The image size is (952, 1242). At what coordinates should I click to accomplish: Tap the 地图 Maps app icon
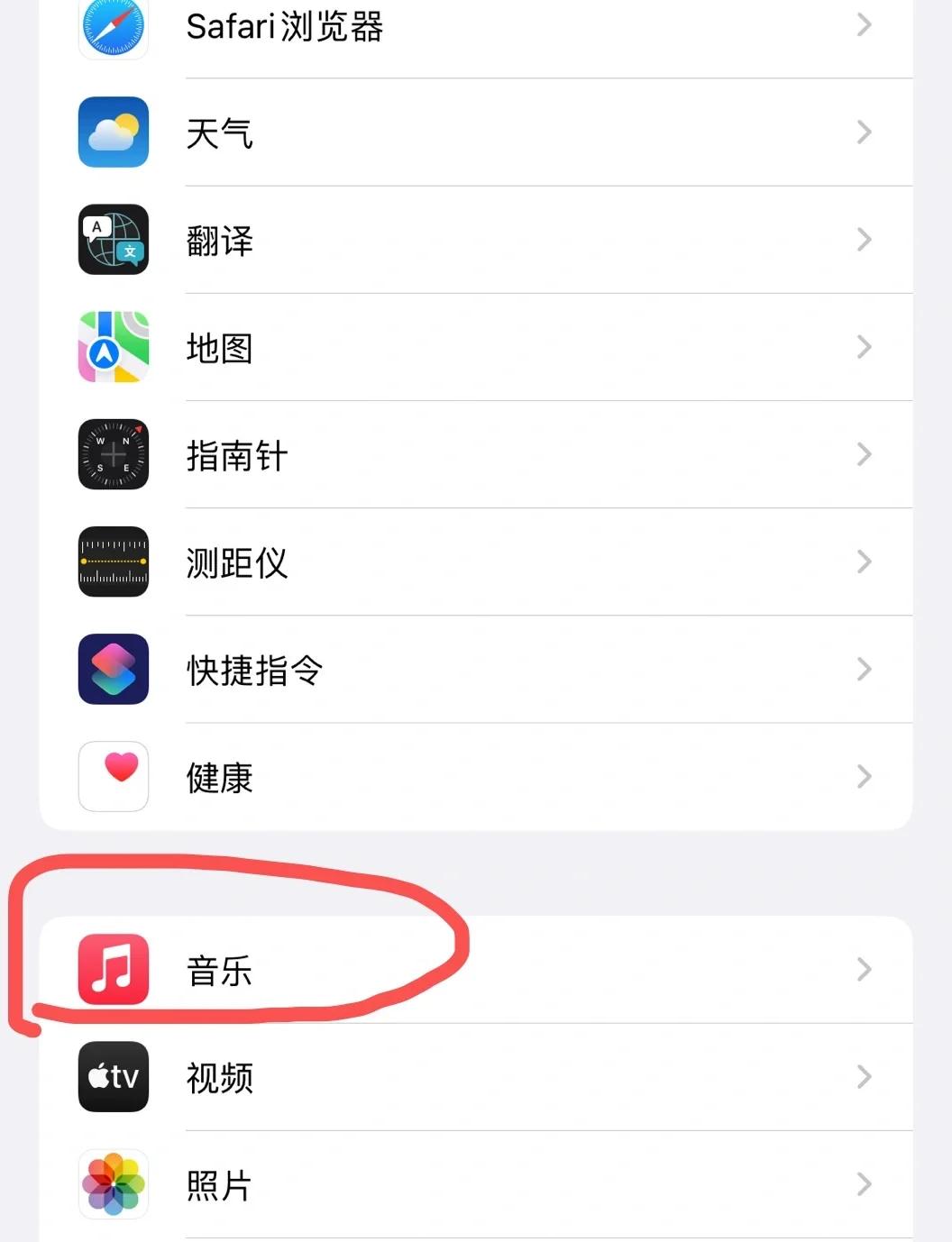pos(113,347)
